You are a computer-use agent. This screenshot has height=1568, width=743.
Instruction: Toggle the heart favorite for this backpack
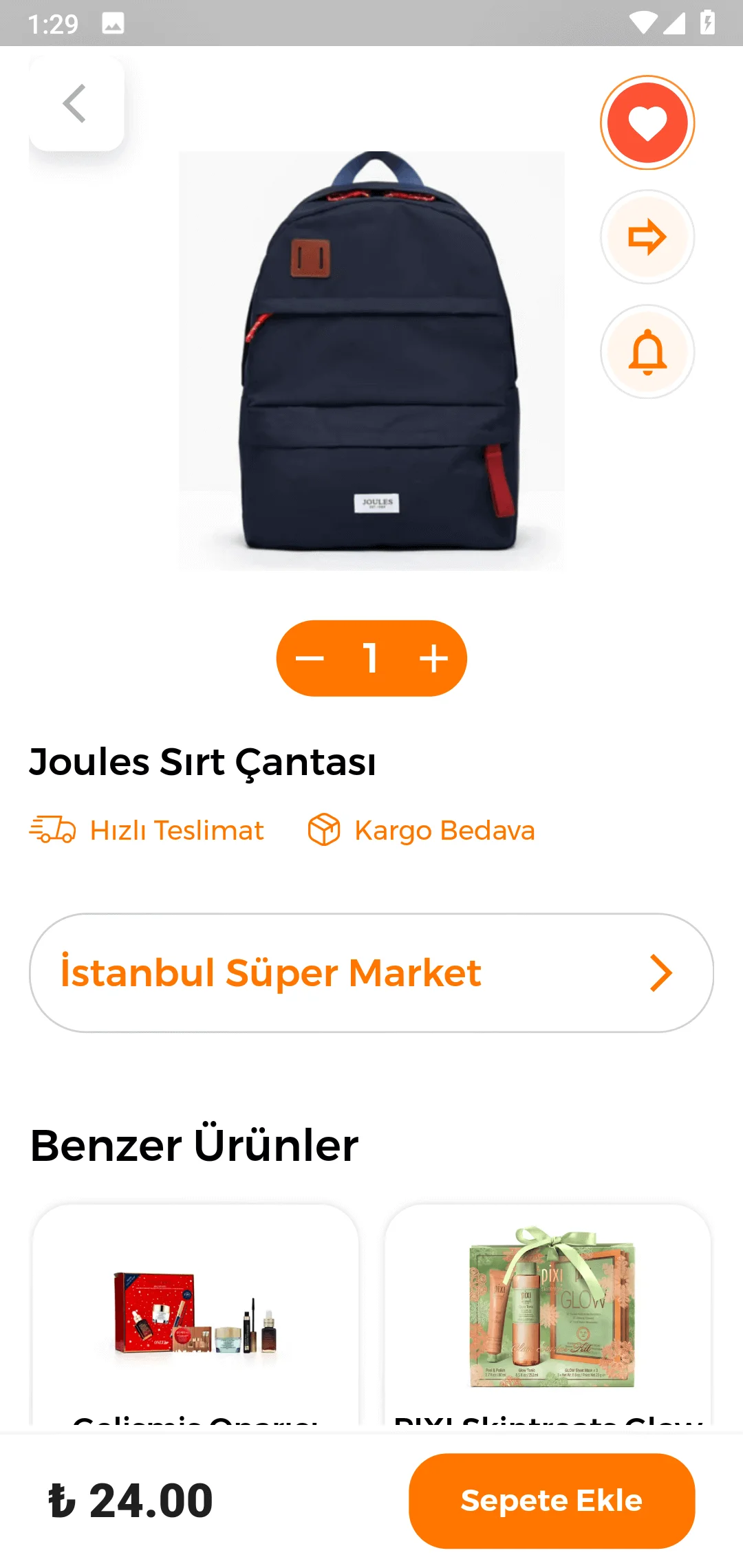coord(647,123)
